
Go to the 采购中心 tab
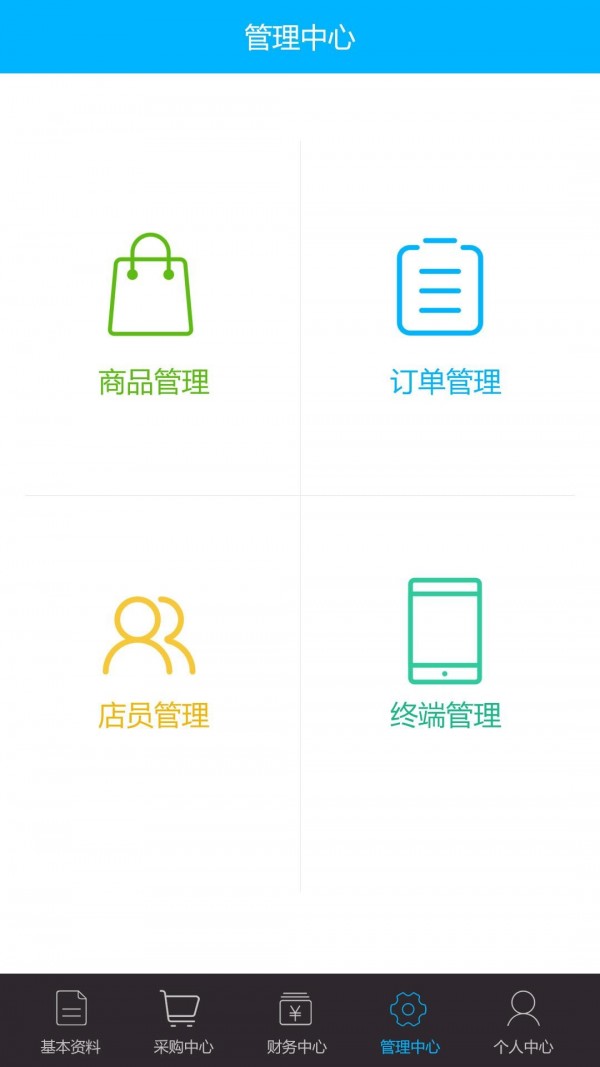(182, 1021)
